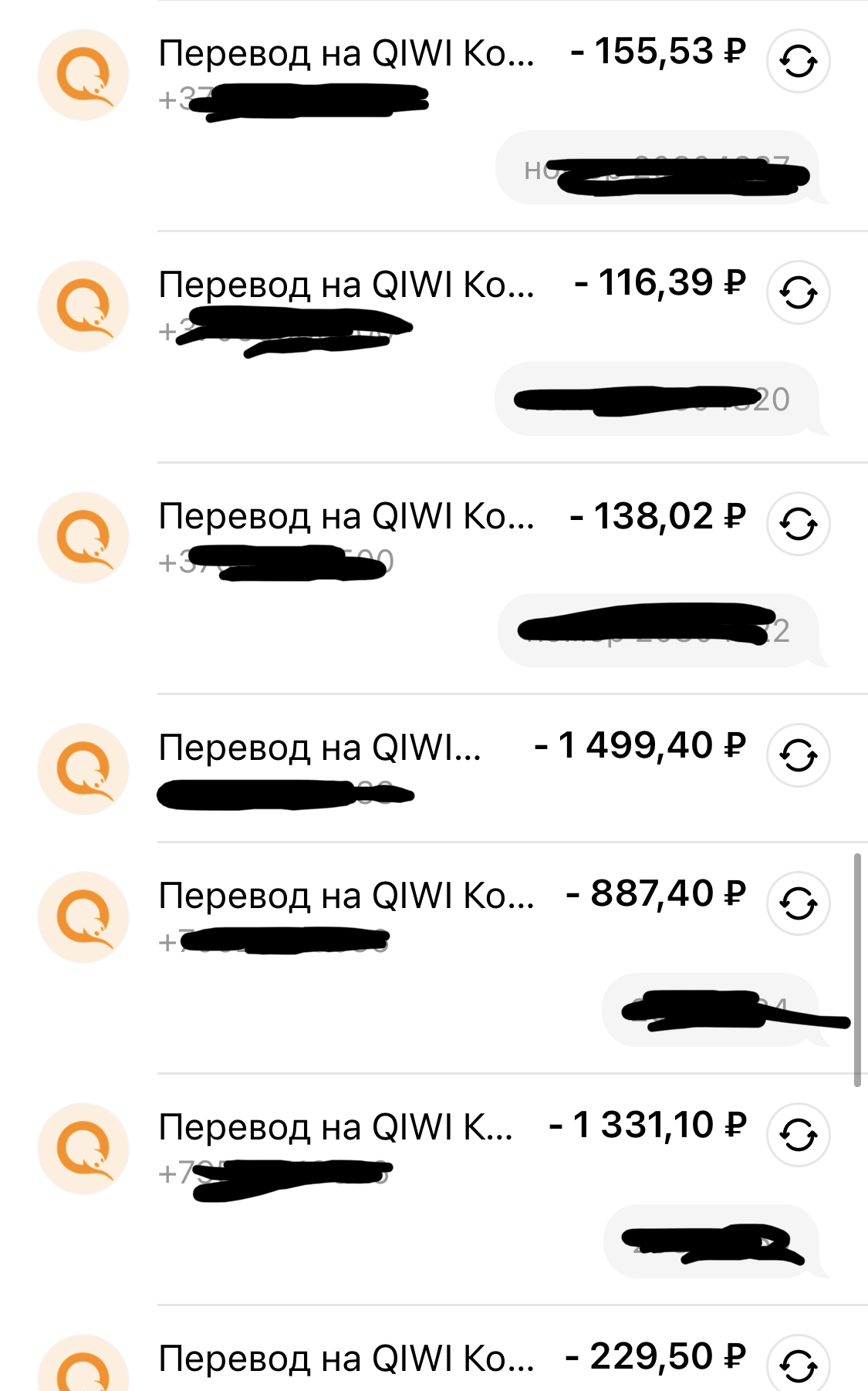This screenshot has width=868, height=1391.
Task: Repeat the 887,40 ₽ payment
Action: tap(798, 903)
